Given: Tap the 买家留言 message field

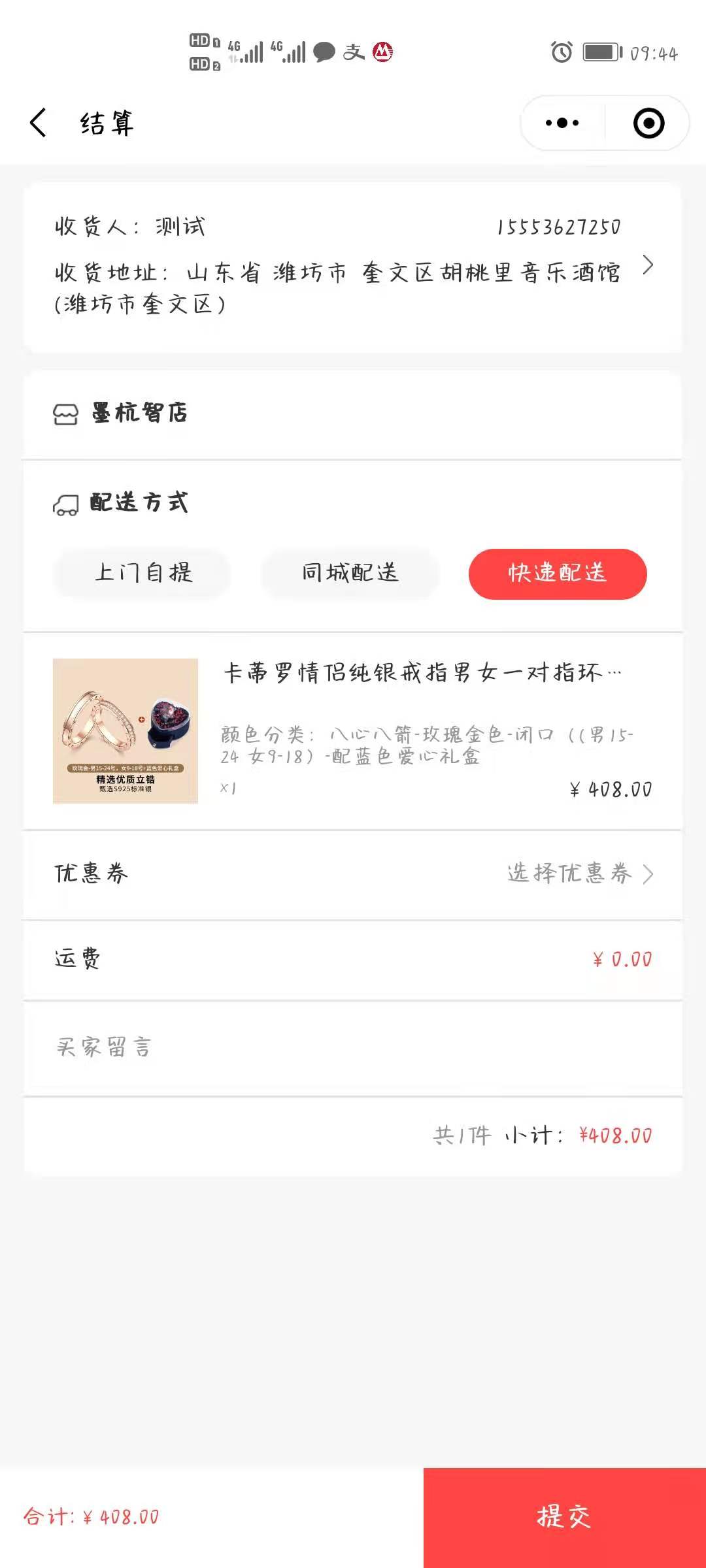Looking at the screenshot, I should [x=353, y=1048].
